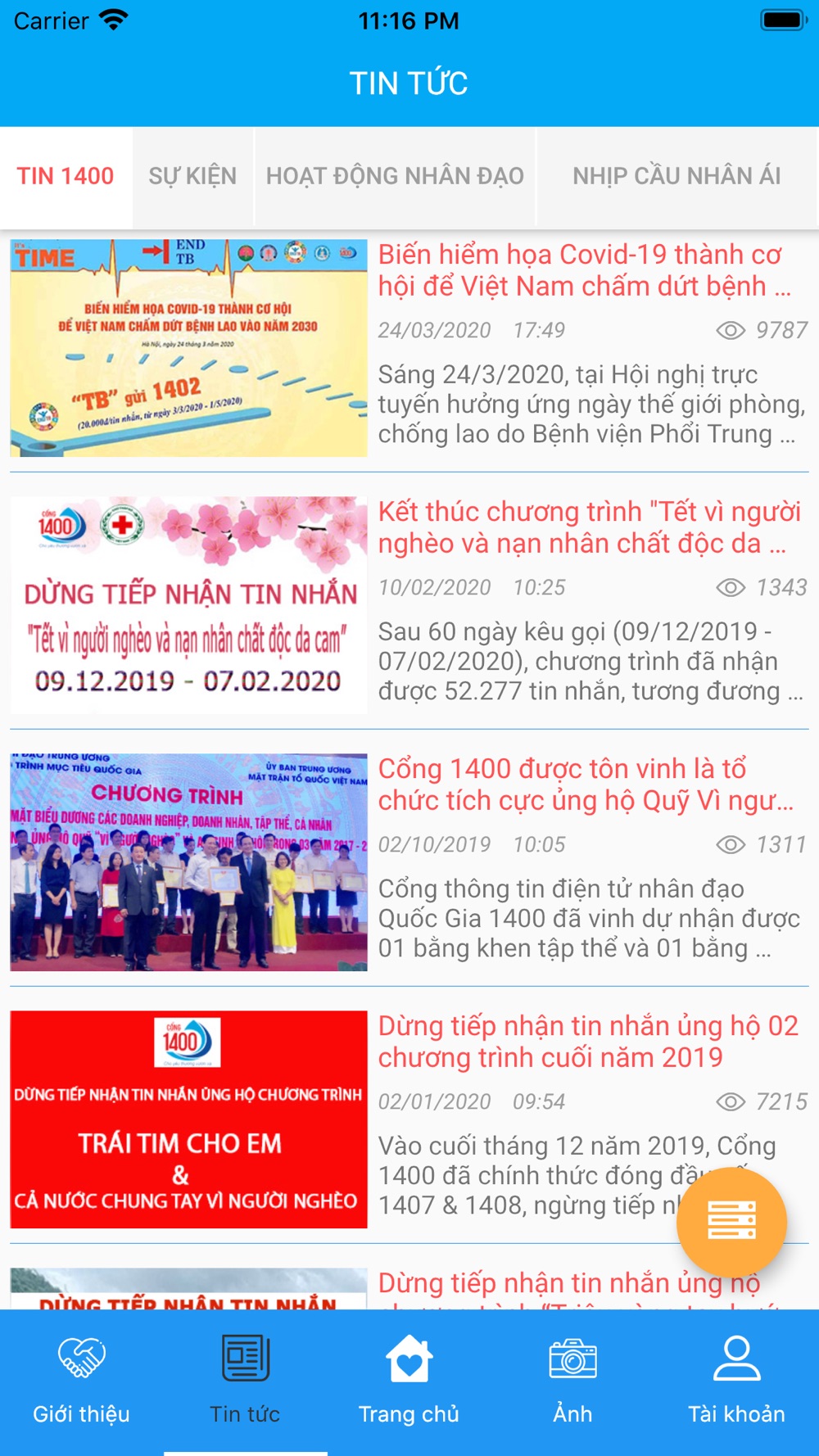This screenshot has width=819, height=1456.
Task: Read the article Kết thúc chương trình Tết vì người nghèo
Action: pos(409,606)
